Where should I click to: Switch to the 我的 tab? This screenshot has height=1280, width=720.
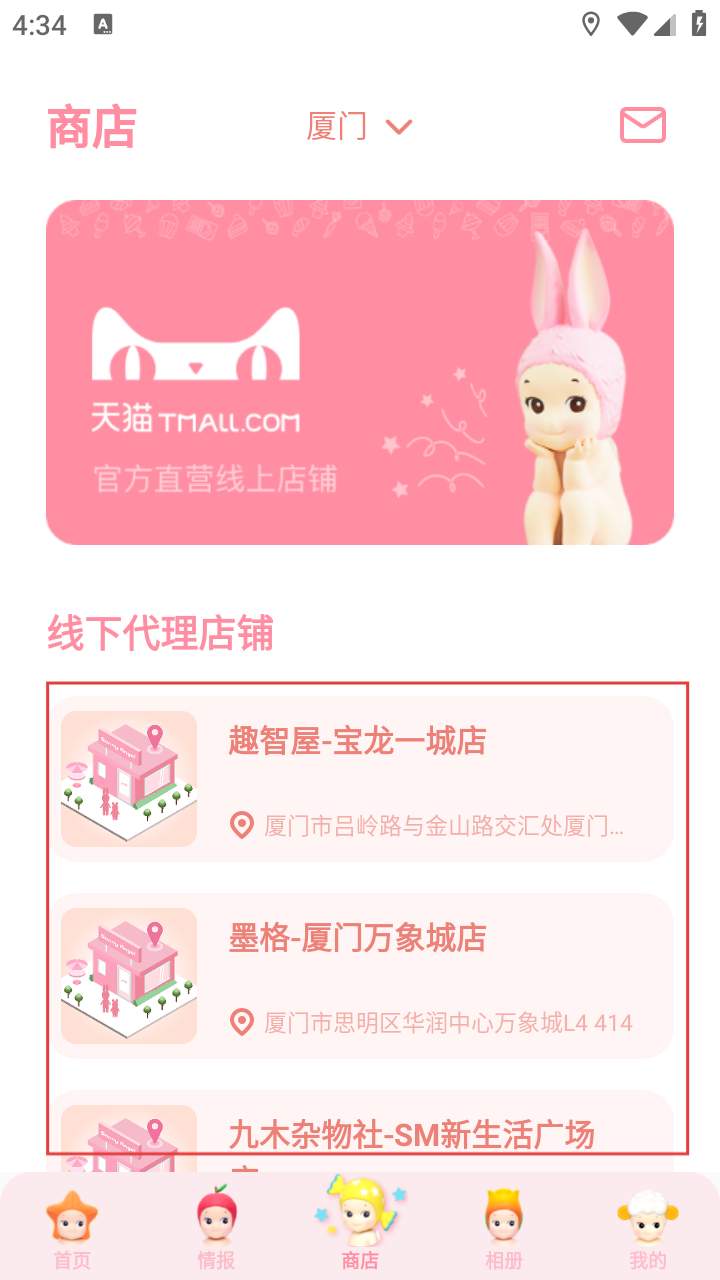pos(647,1230)
